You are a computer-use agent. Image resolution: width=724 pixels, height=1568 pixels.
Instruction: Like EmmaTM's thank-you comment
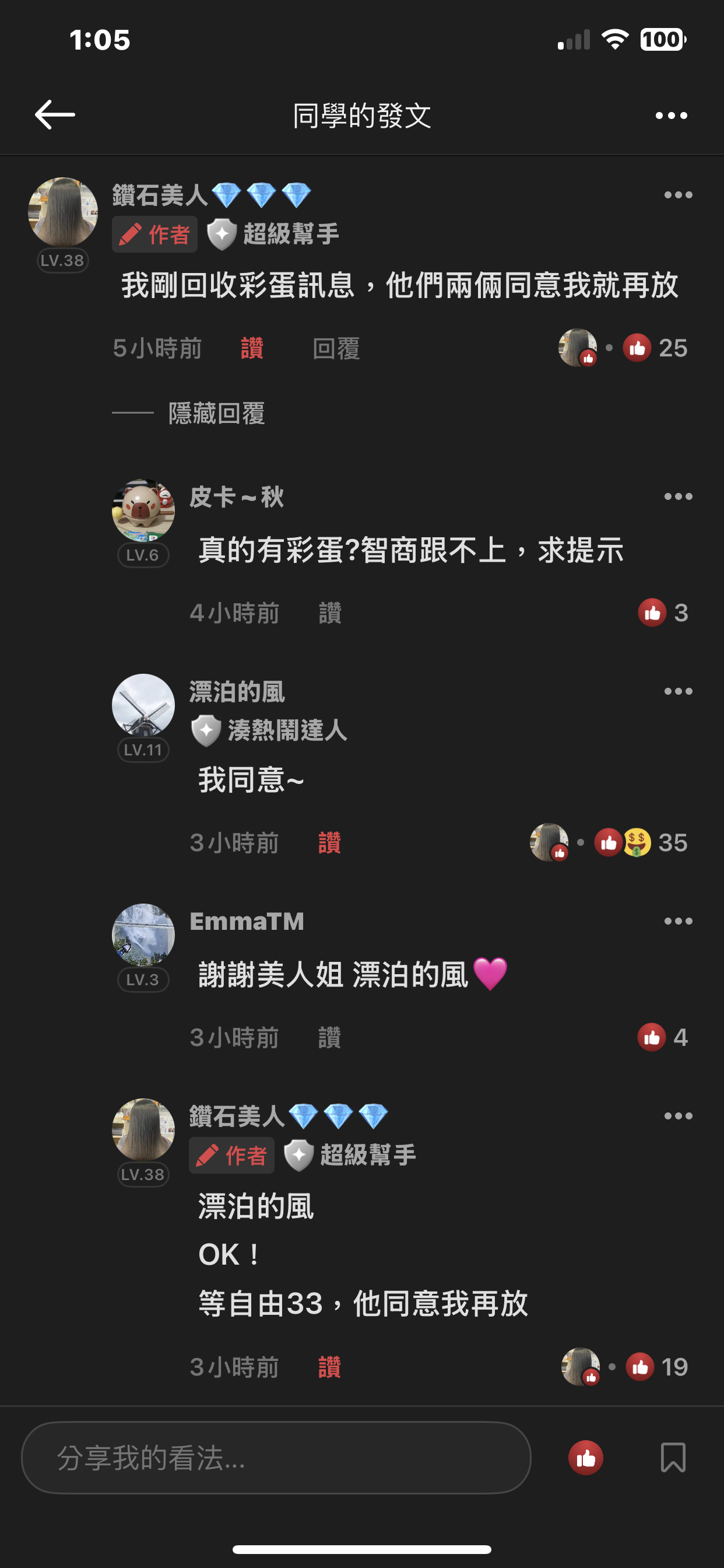tap(329, 1038)
